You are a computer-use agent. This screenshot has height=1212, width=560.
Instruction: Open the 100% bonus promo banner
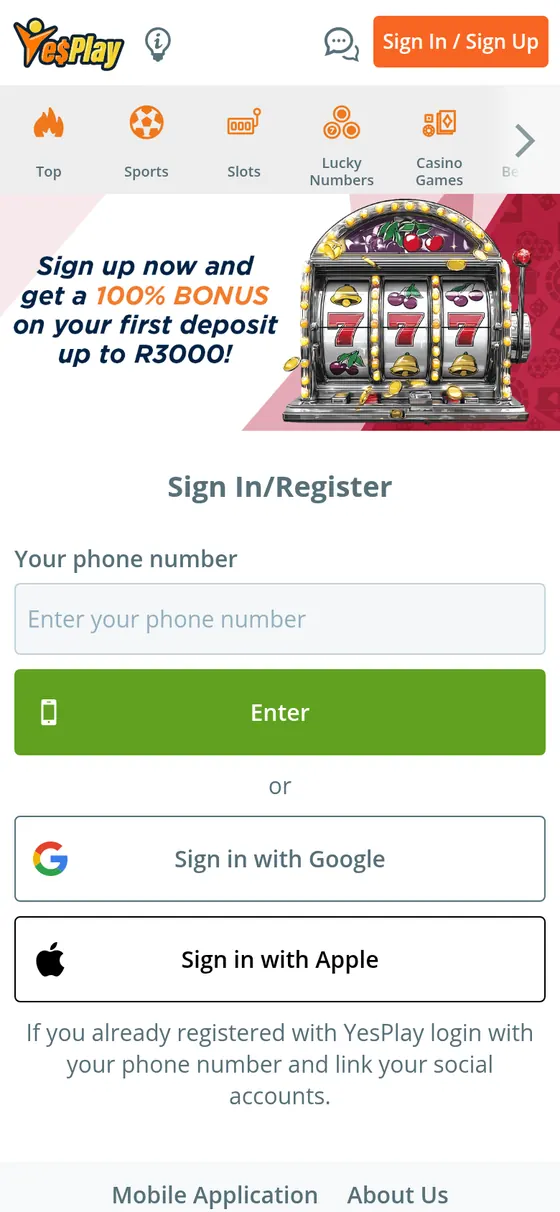tap(280, 313)
